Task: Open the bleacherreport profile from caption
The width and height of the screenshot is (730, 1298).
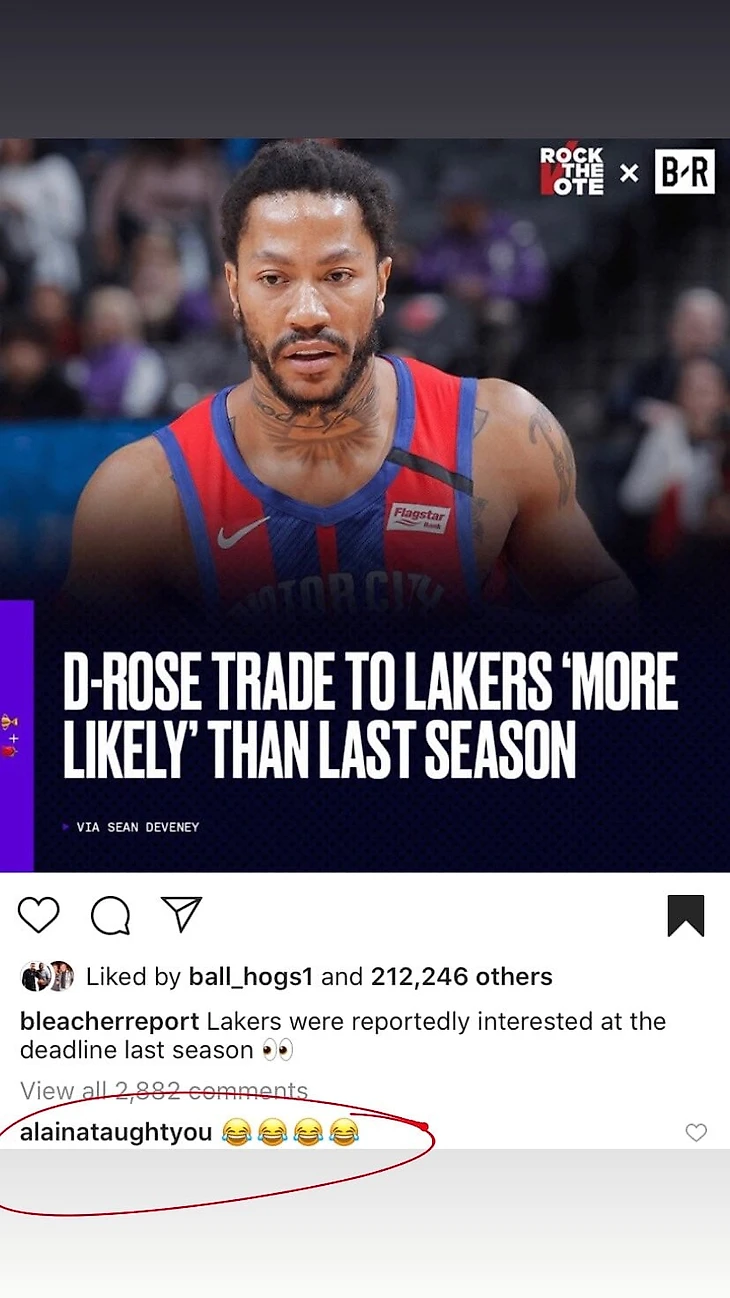Action: [x=109, y=1022]
